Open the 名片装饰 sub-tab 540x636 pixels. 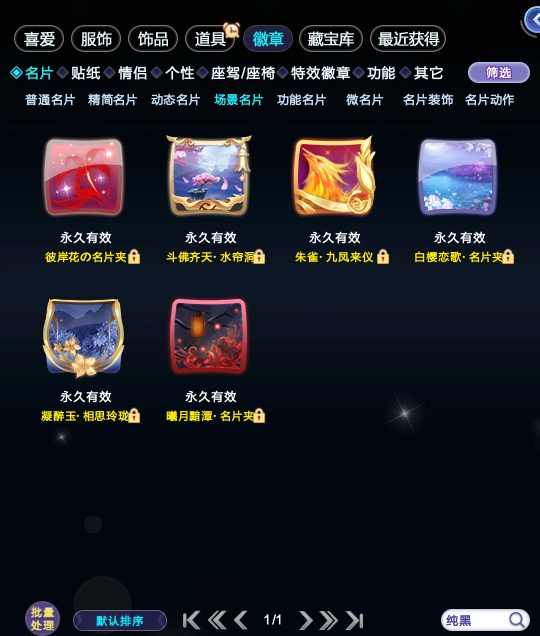point(428,100)
